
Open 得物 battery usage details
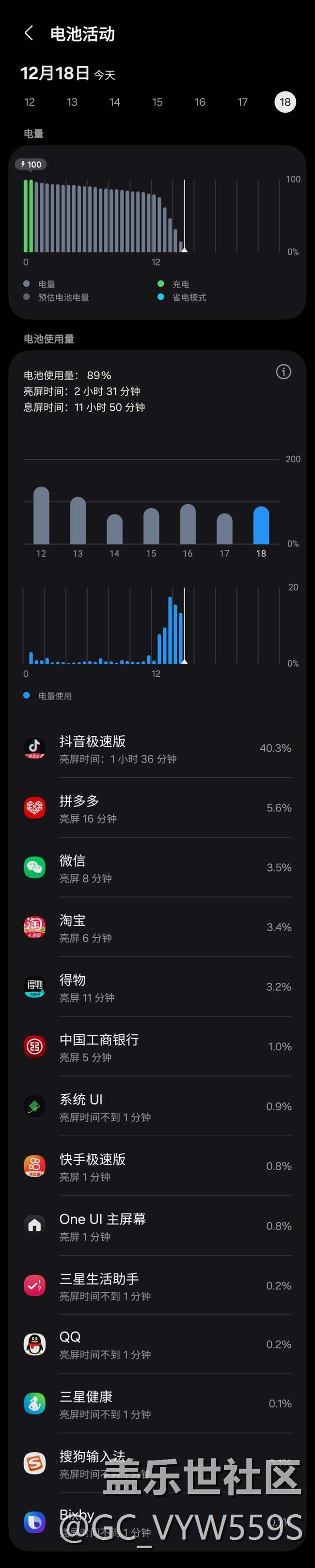pos(157,987)
